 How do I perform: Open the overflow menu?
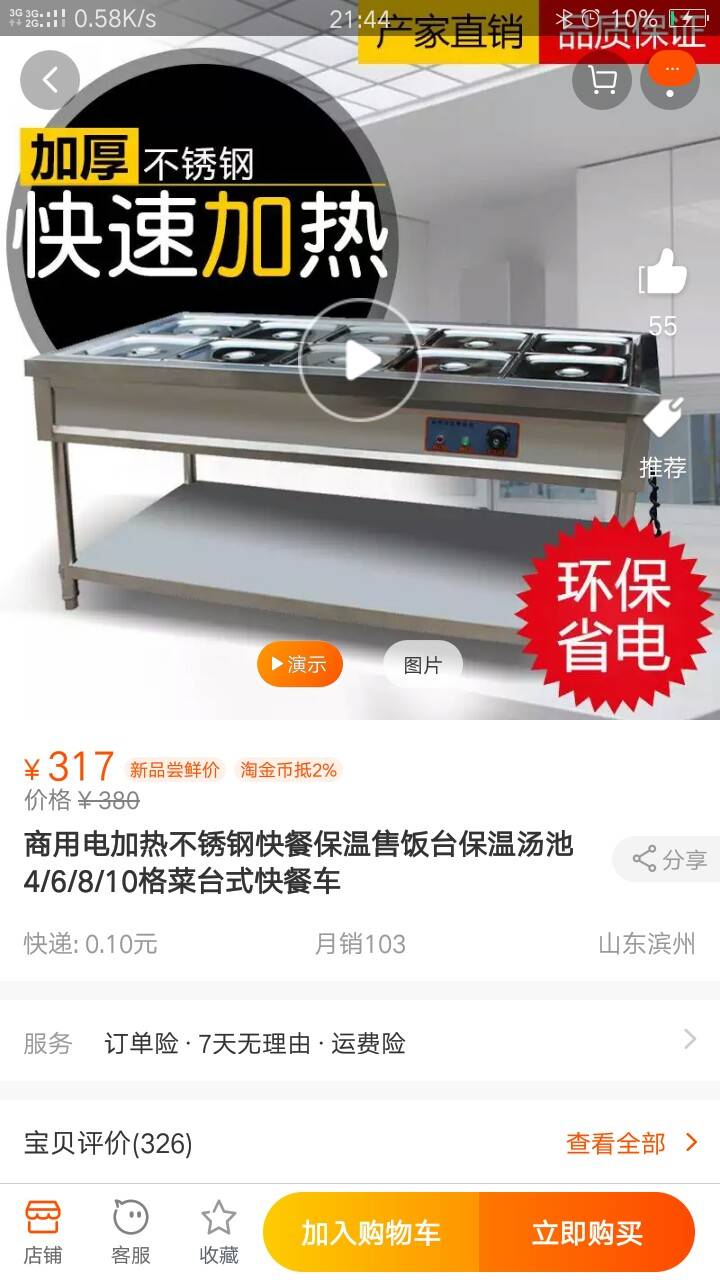tap(670, 80)
